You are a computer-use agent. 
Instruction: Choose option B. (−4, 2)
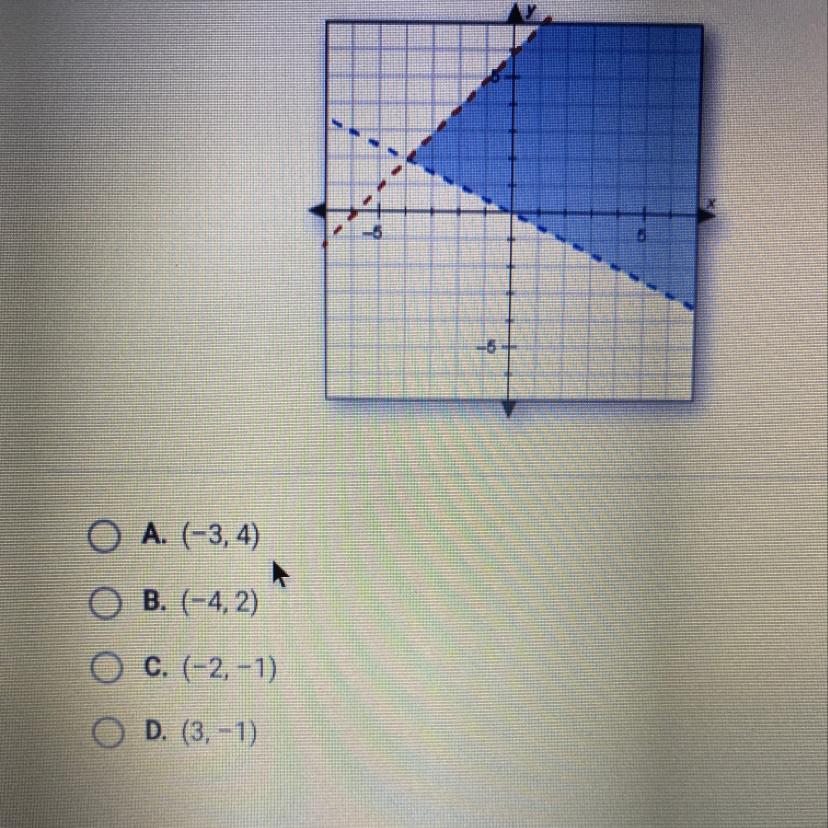pyautogui.click(x=106, y=603)
